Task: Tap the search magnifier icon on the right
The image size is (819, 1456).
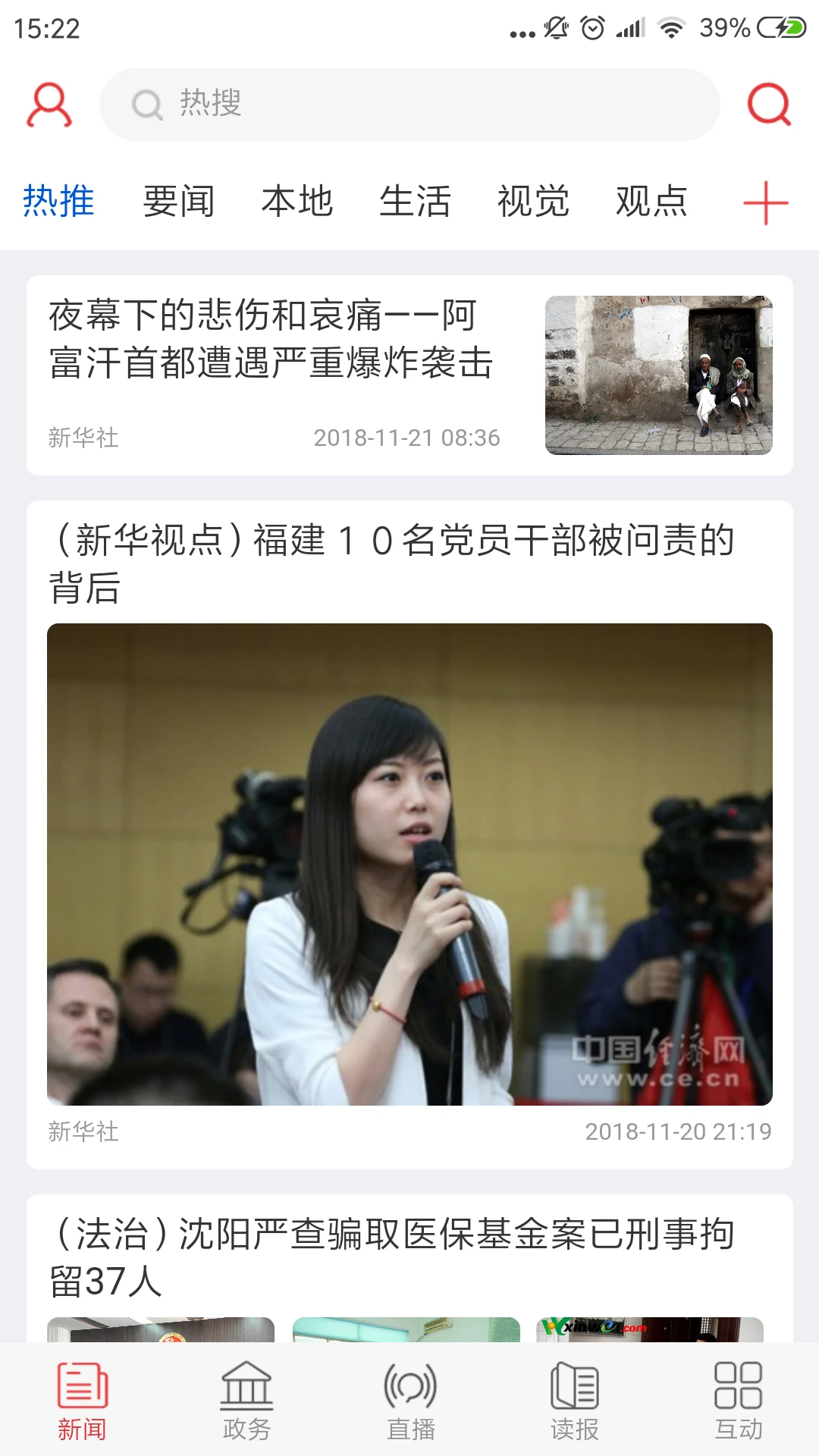Action: click(x=770, y=105)
